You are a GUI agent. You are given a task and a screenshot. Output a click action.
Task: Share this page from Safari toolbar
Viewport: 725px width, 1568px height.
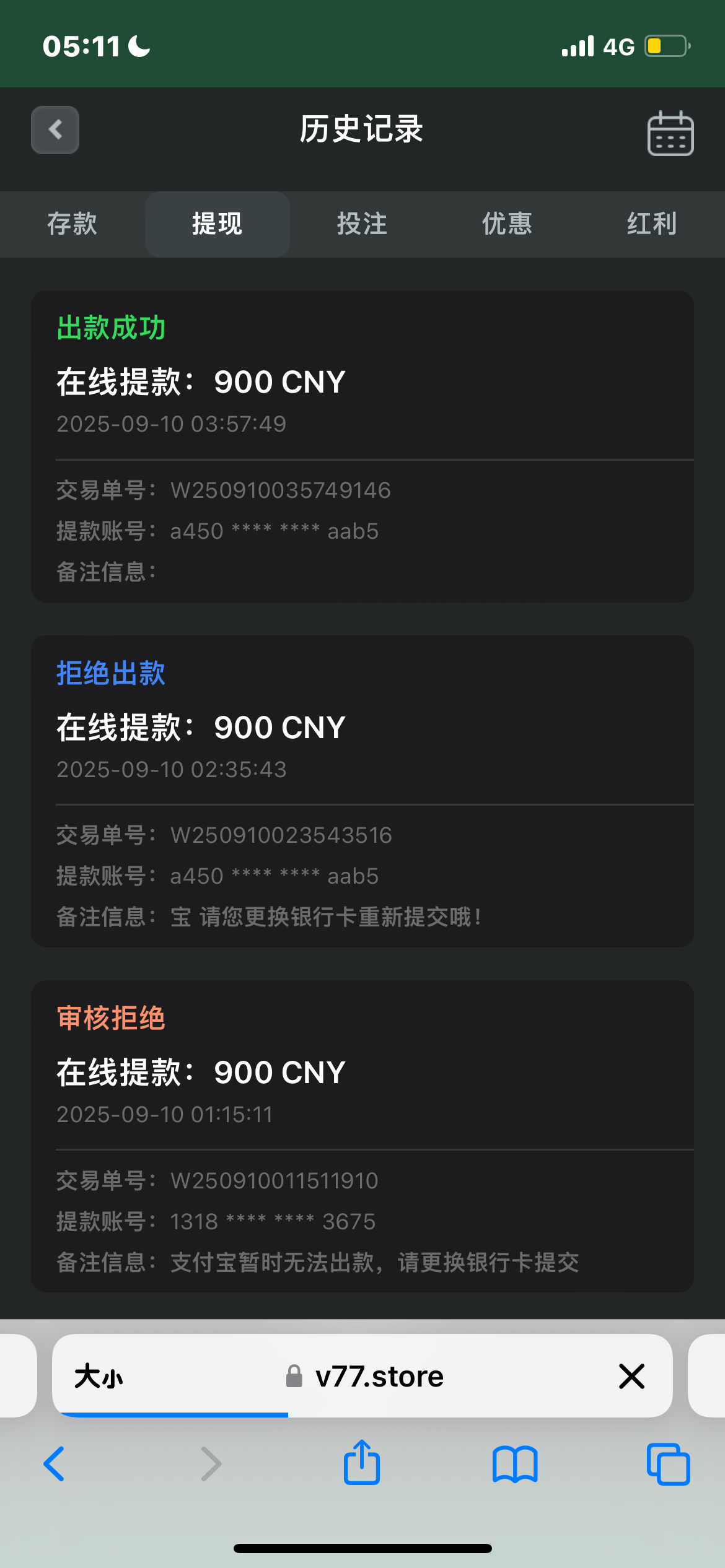pyautogui.click(x=362, y=1463)
